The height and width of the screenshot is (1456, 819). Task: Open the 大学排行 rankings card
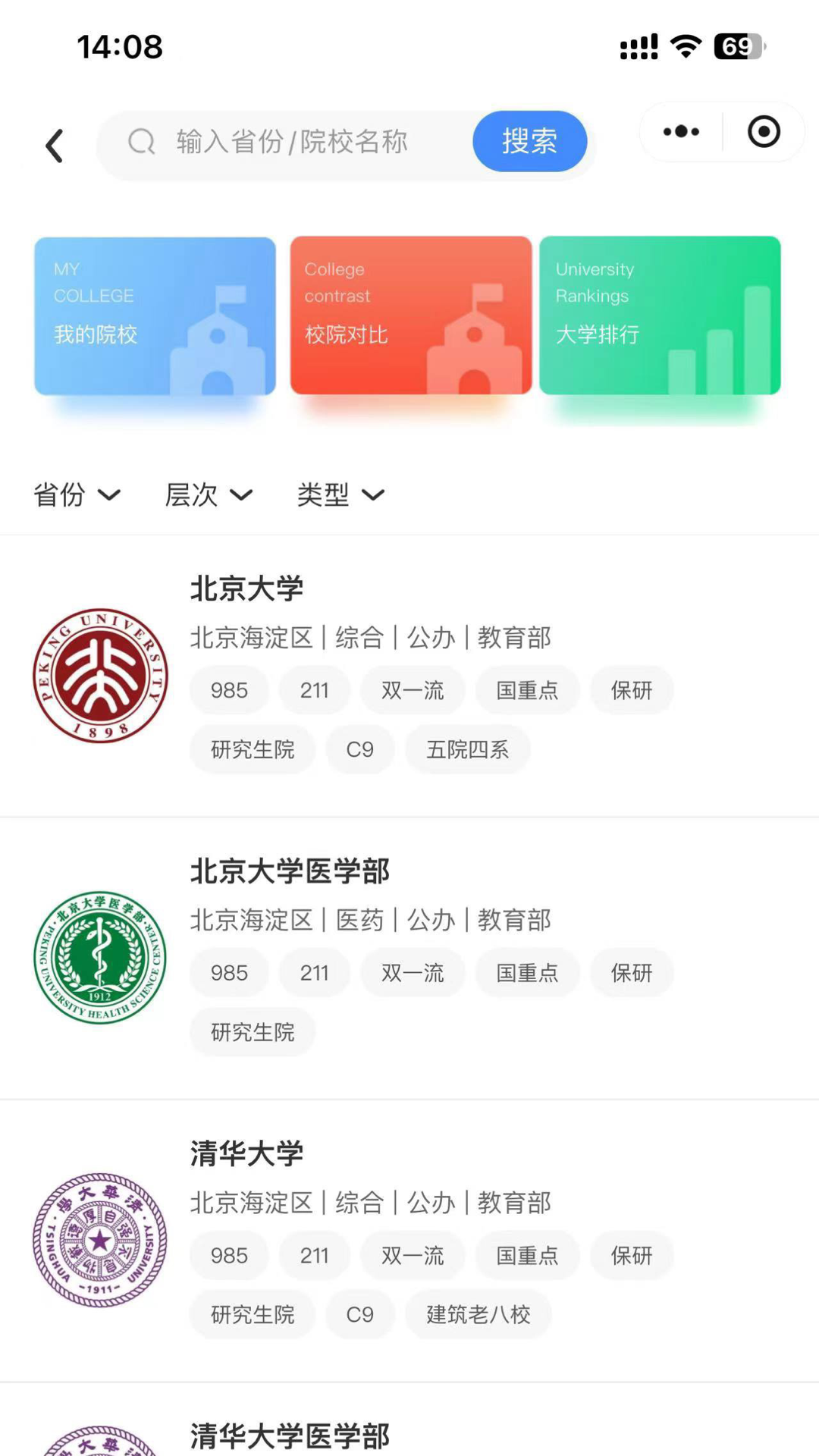[x=660, y=316]
